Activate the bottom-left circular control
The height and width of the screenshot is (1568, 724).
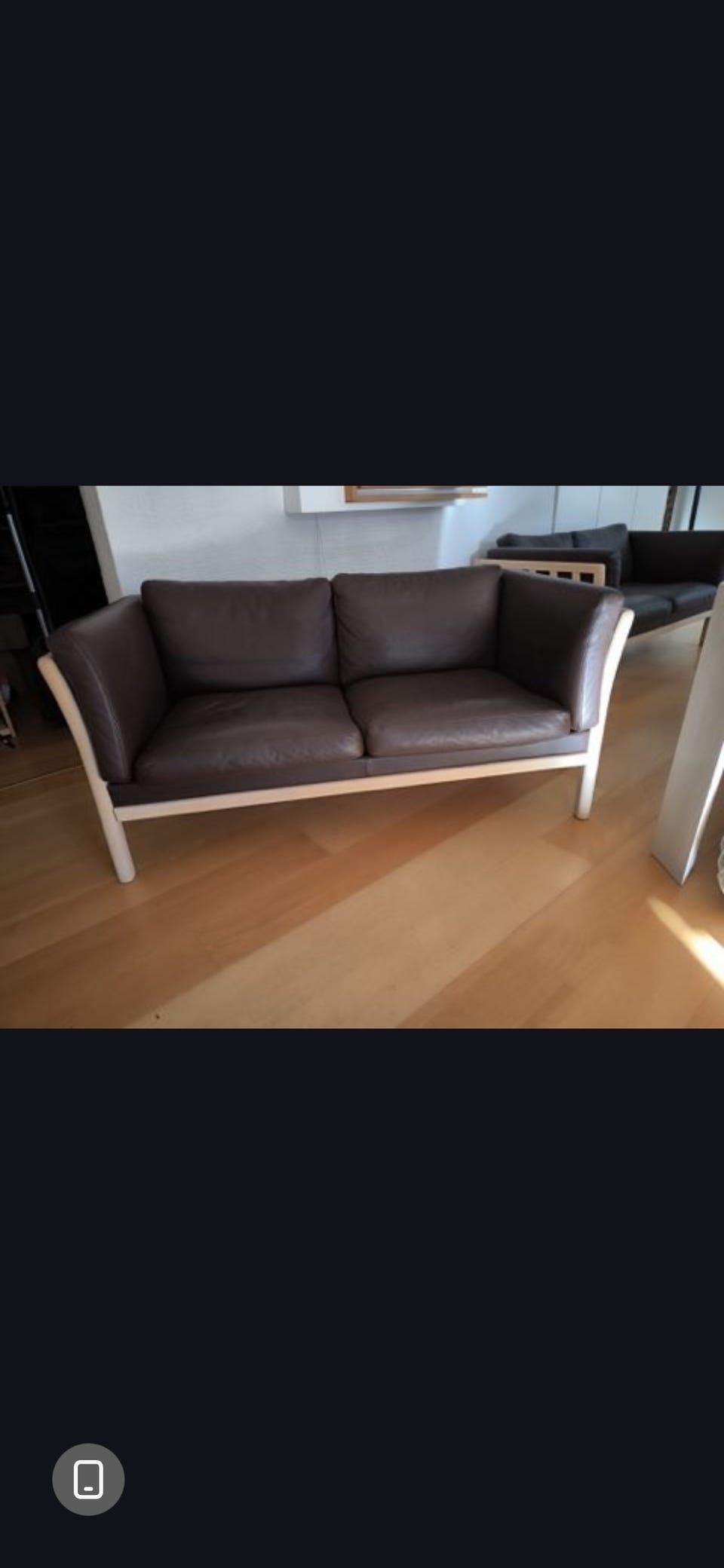pyautogui.click(x=88, y=1479)
